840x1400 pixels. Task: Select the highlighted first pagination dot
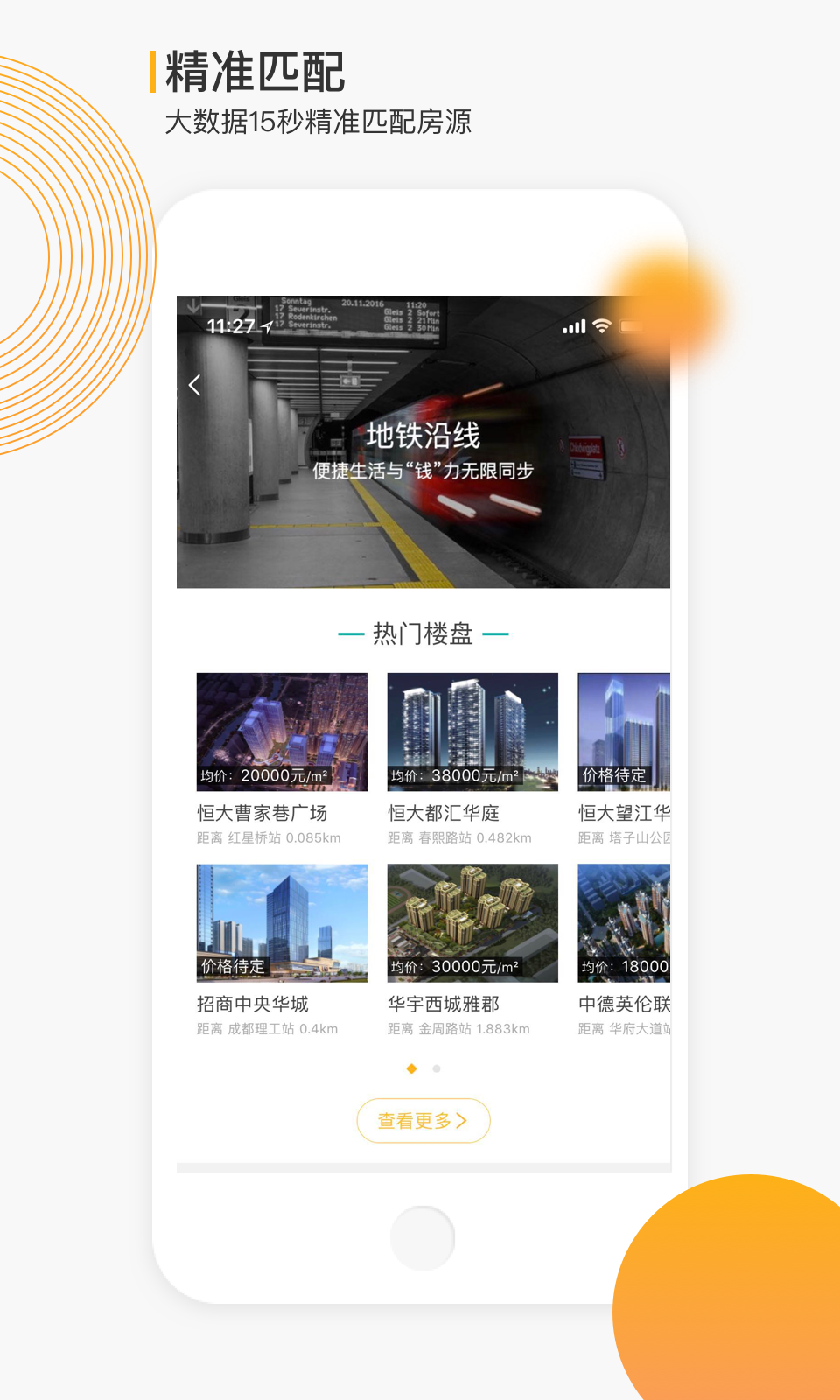(410, 1068)
